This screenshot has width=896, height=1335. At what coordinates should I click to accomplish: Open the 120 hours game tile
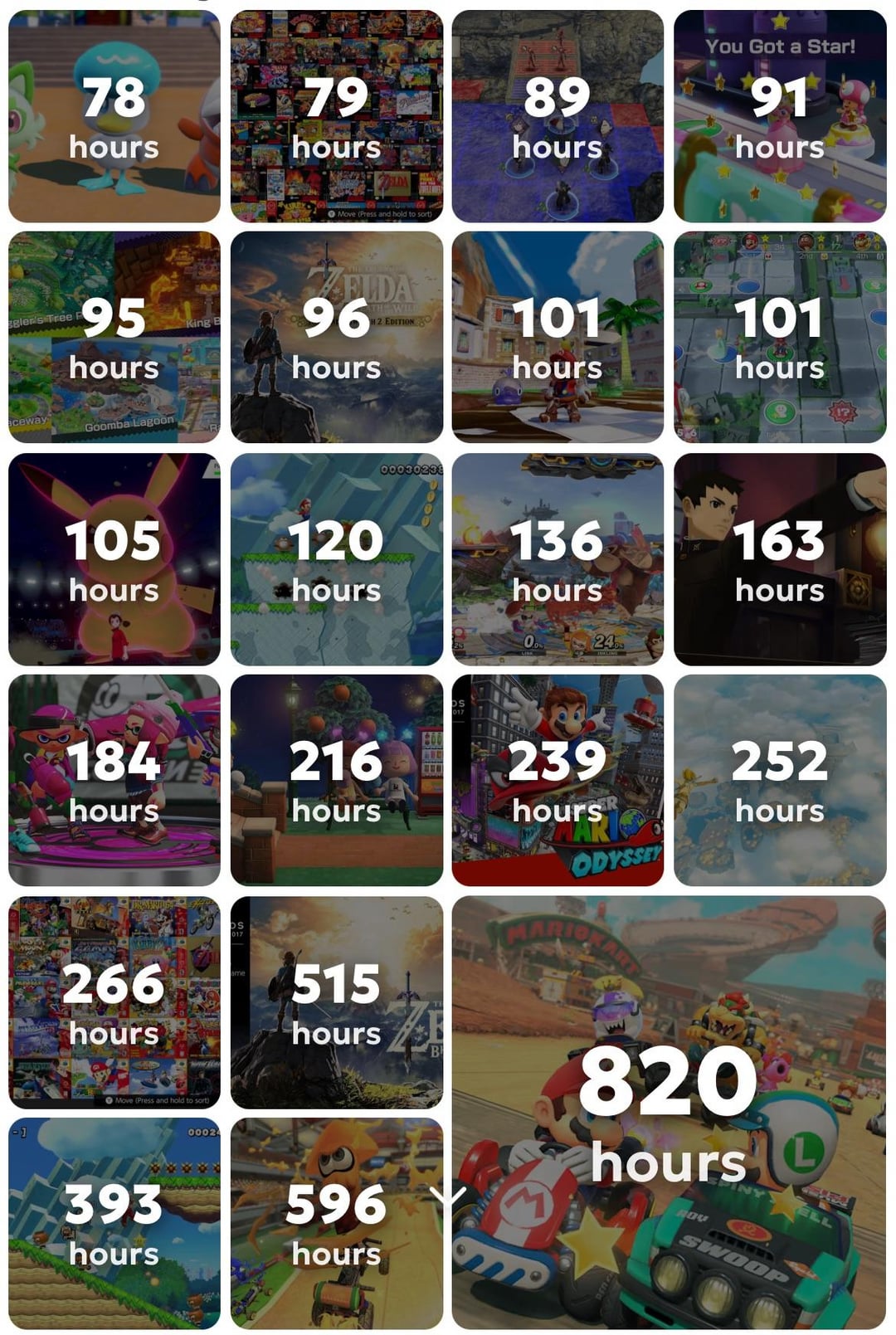[336, 558]
